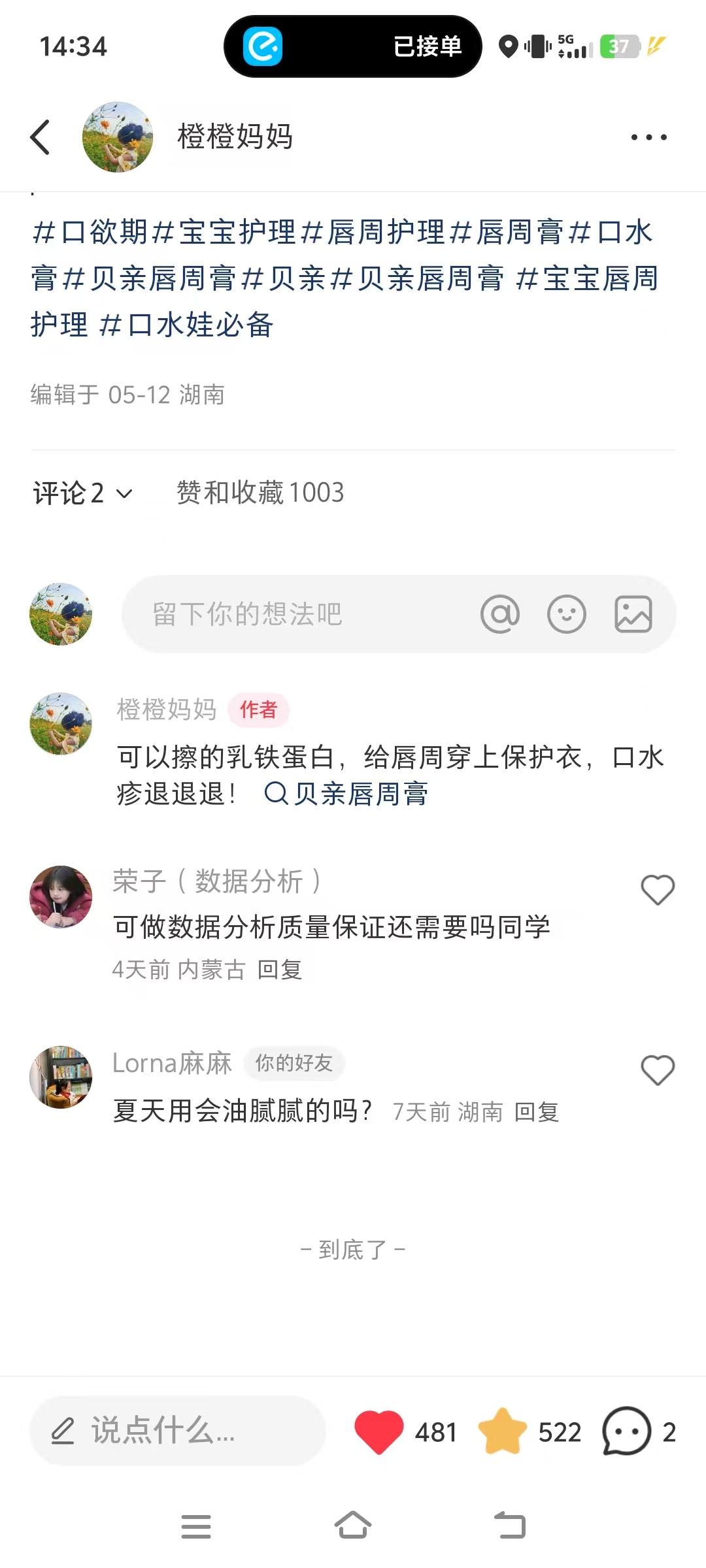Switch to the 赞和收藏 1003 tab
This screenshot has height=1568, width=706.
[260, 493]
